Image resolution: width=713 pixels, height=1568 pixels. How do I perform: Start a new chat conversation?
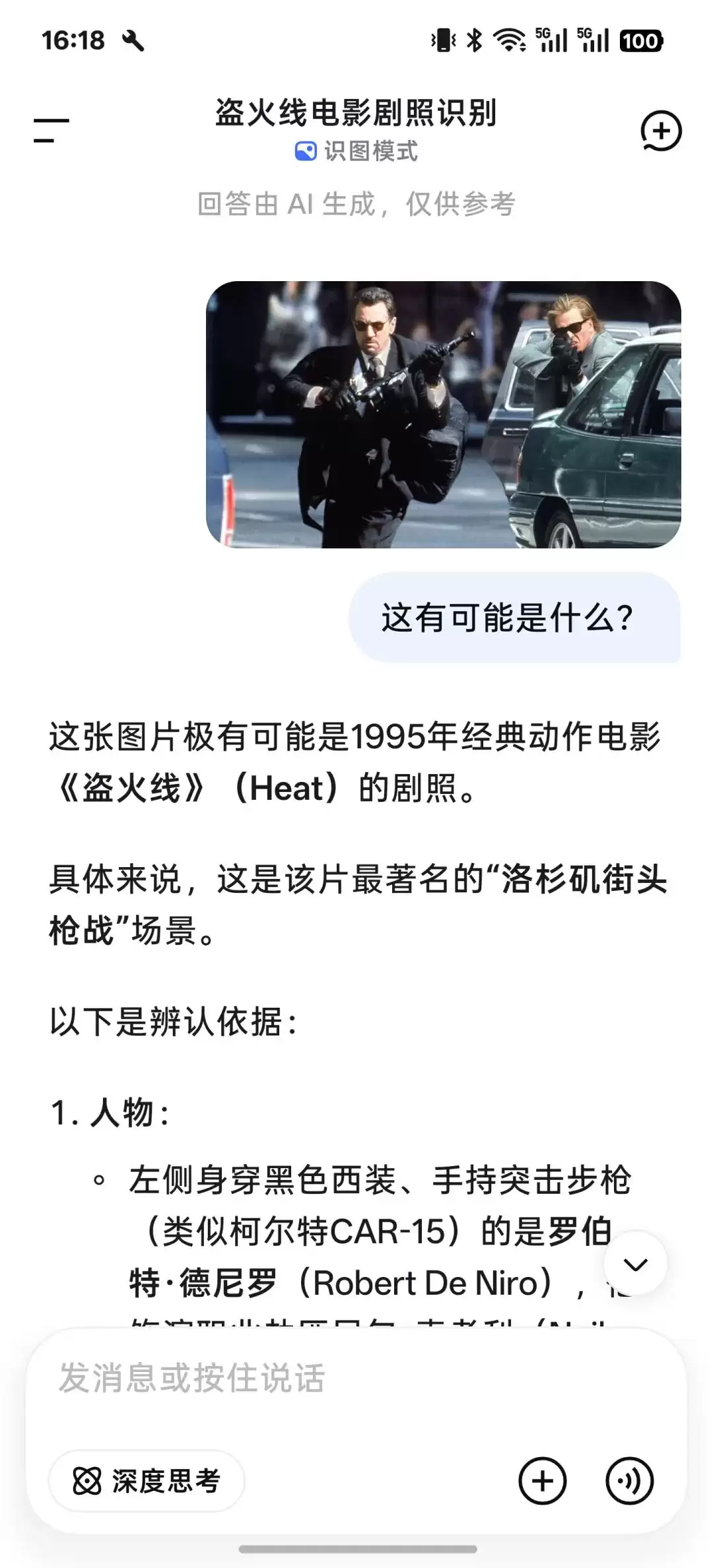661,130
